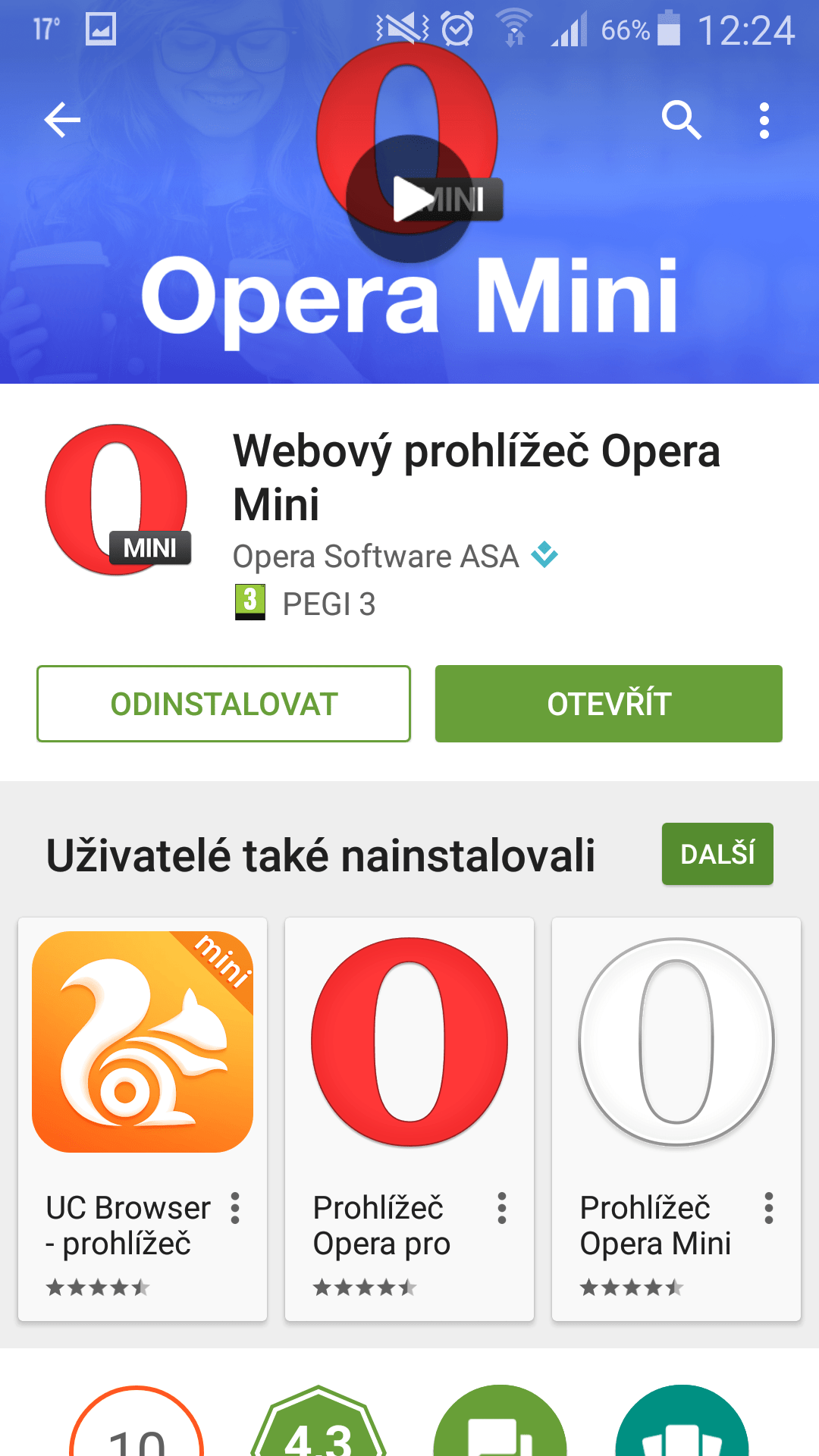Open the top overflow menu
Screen dimensions: 819x1456
(x=764, y=121)
